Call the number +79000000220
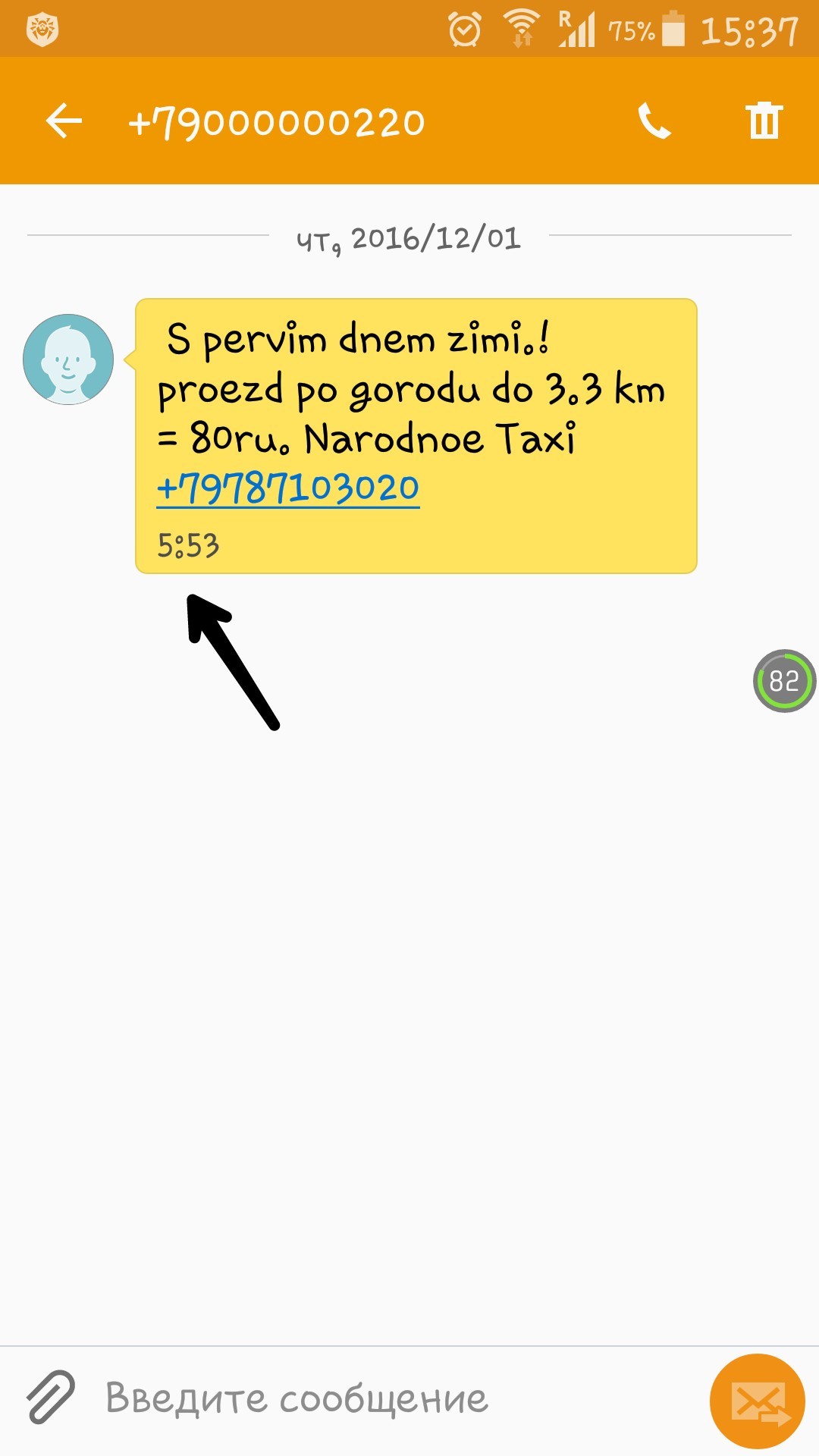Image resolution: width=819 pixels, height=1456 pixels. [654, 121]
